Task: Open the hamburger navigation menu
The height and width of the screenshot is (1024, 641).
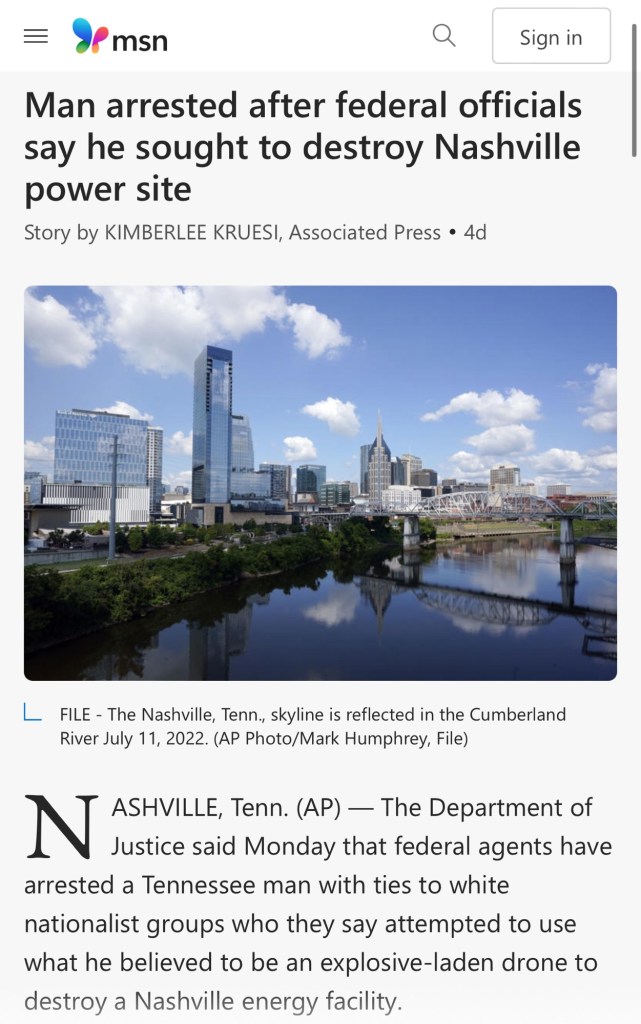Action: 36,37
